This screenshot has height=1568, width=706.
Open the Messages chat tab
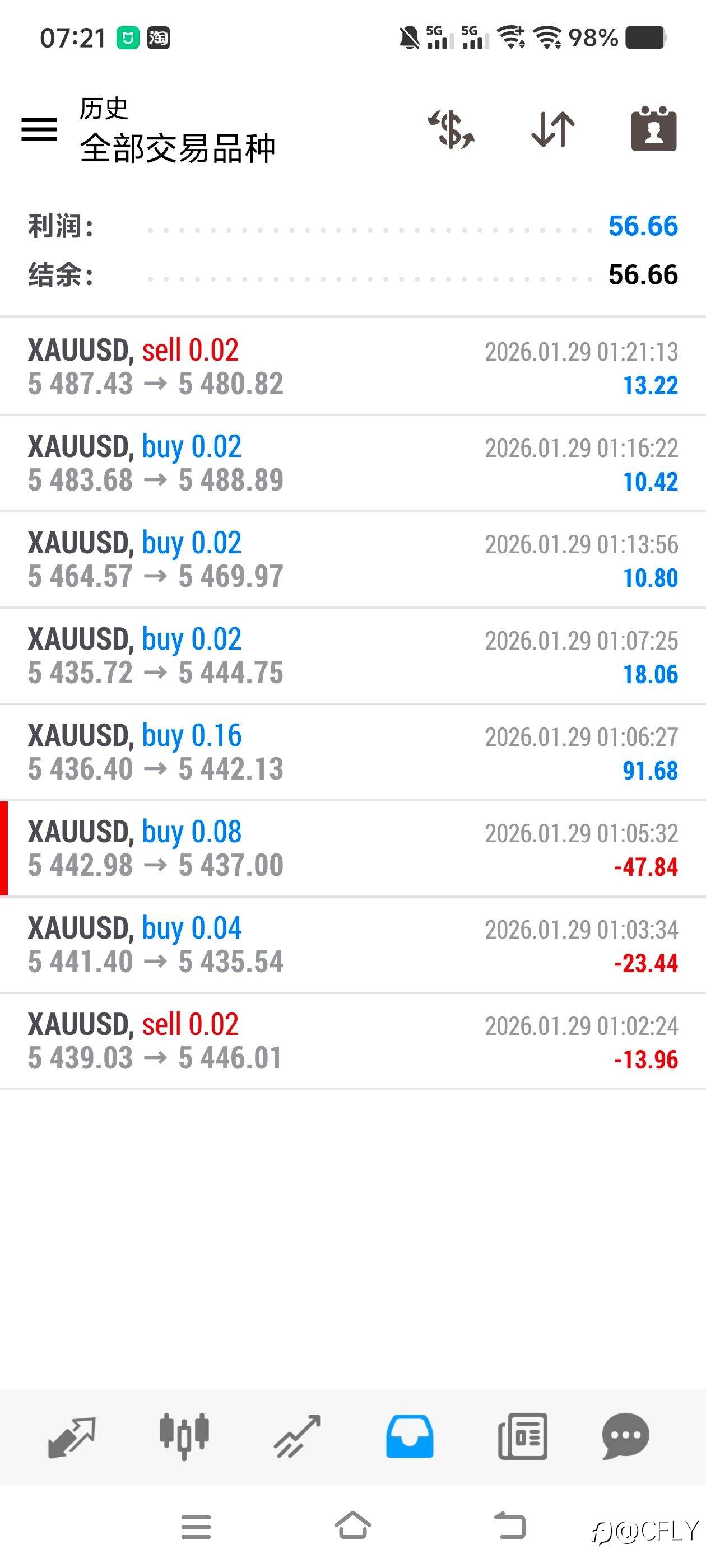tap(625, 1436)
